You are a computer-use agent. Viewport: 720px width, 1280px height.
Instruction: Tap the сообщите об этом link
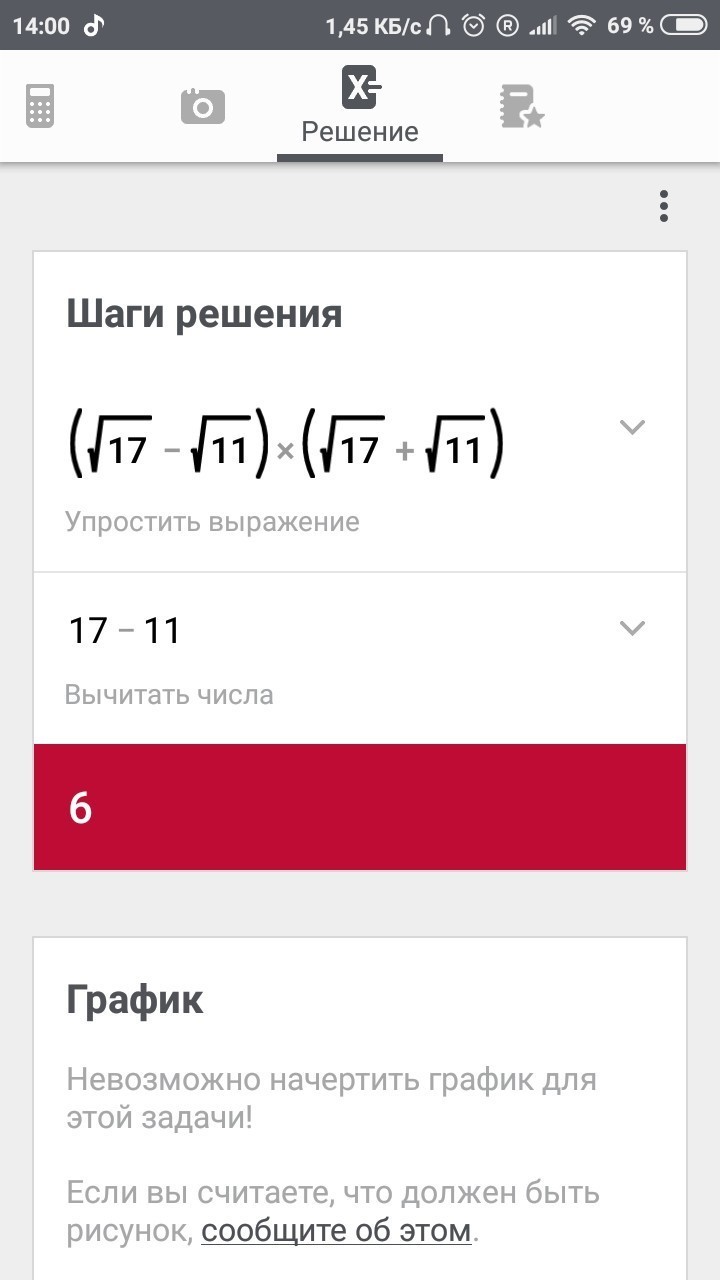click(x=336, y=1231)
